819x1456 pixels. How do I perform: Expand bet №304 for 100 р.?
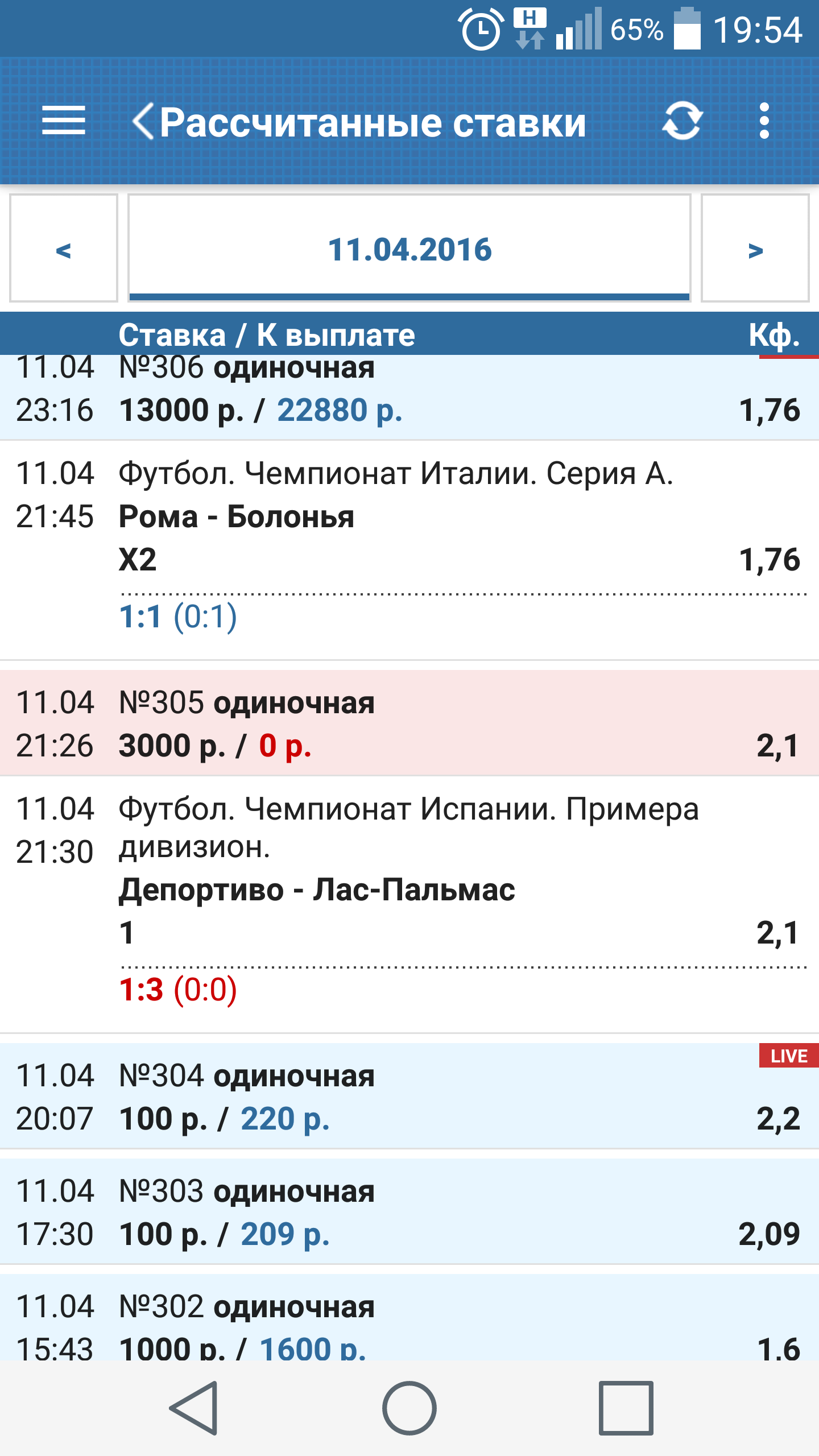409,1096
